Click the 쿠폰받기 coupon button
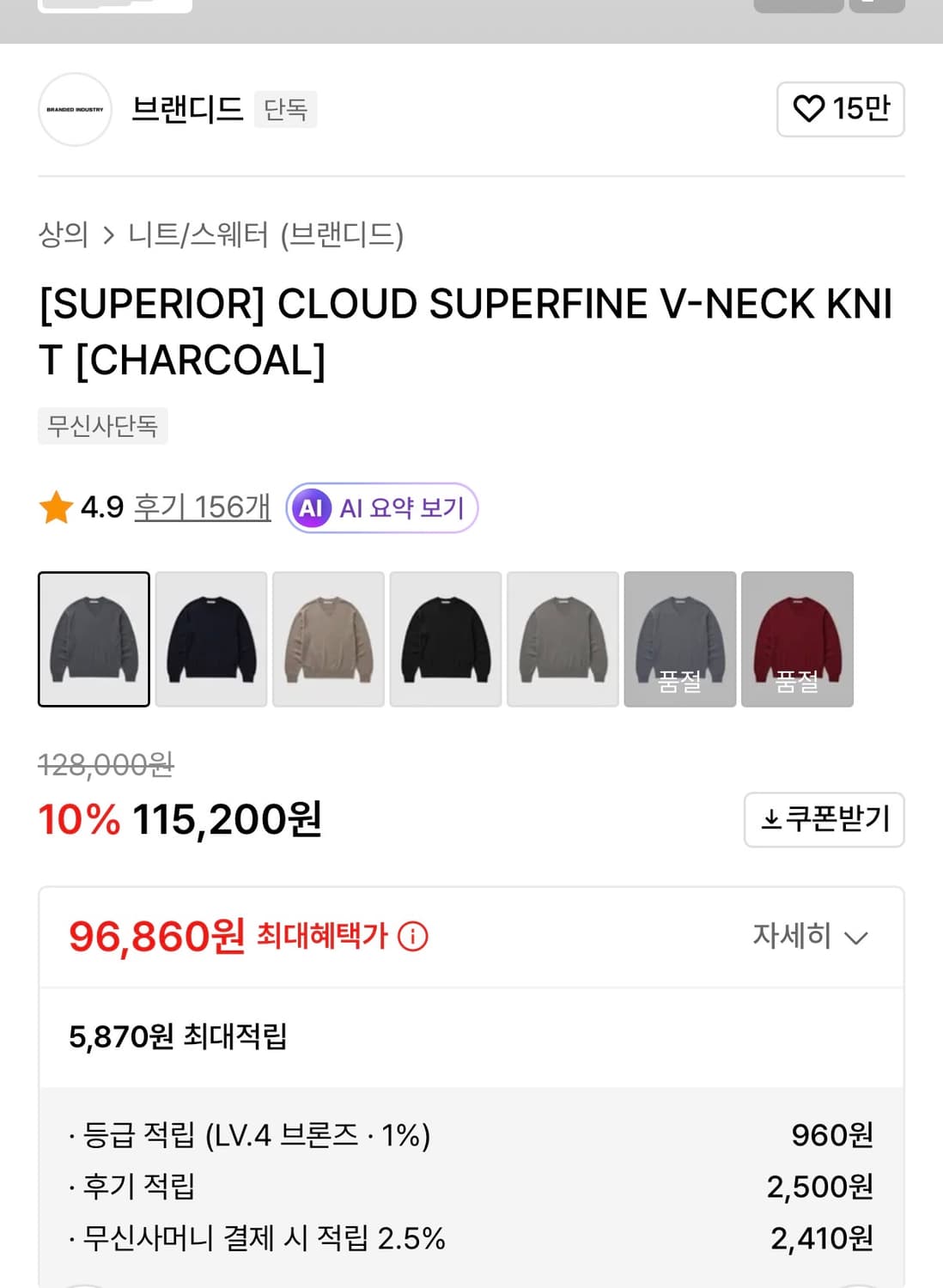The width and height of the screenshot is (943, 1288). [823, 820]
